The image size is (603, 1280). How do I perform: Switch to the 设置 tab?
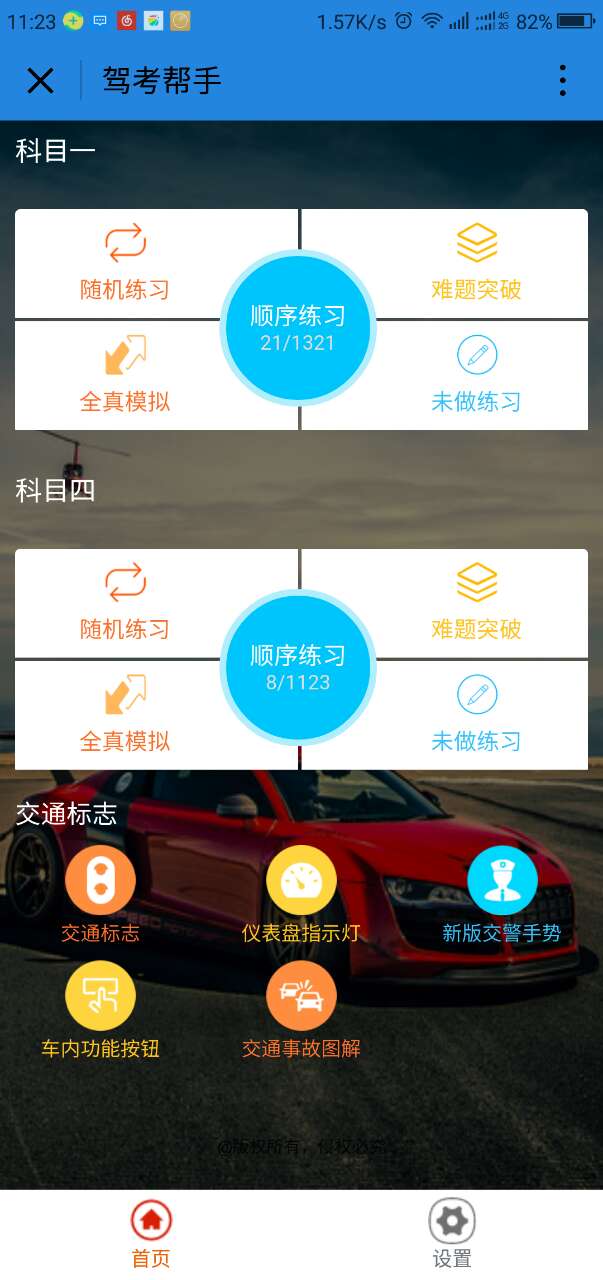point(452,1233)
